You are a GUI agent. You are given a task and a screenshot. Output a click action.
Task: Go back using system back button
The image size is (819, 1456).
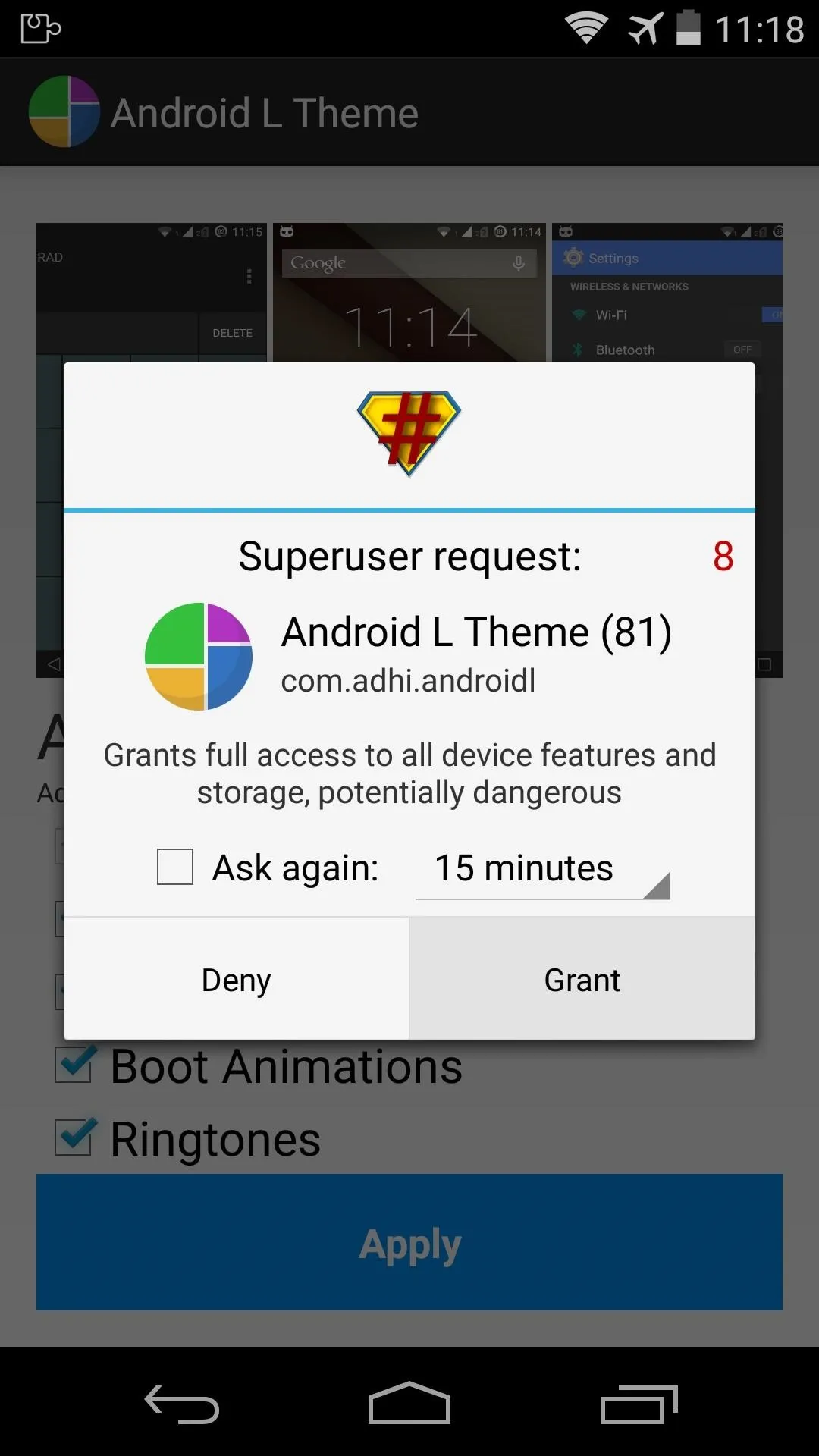(182, 1404)
